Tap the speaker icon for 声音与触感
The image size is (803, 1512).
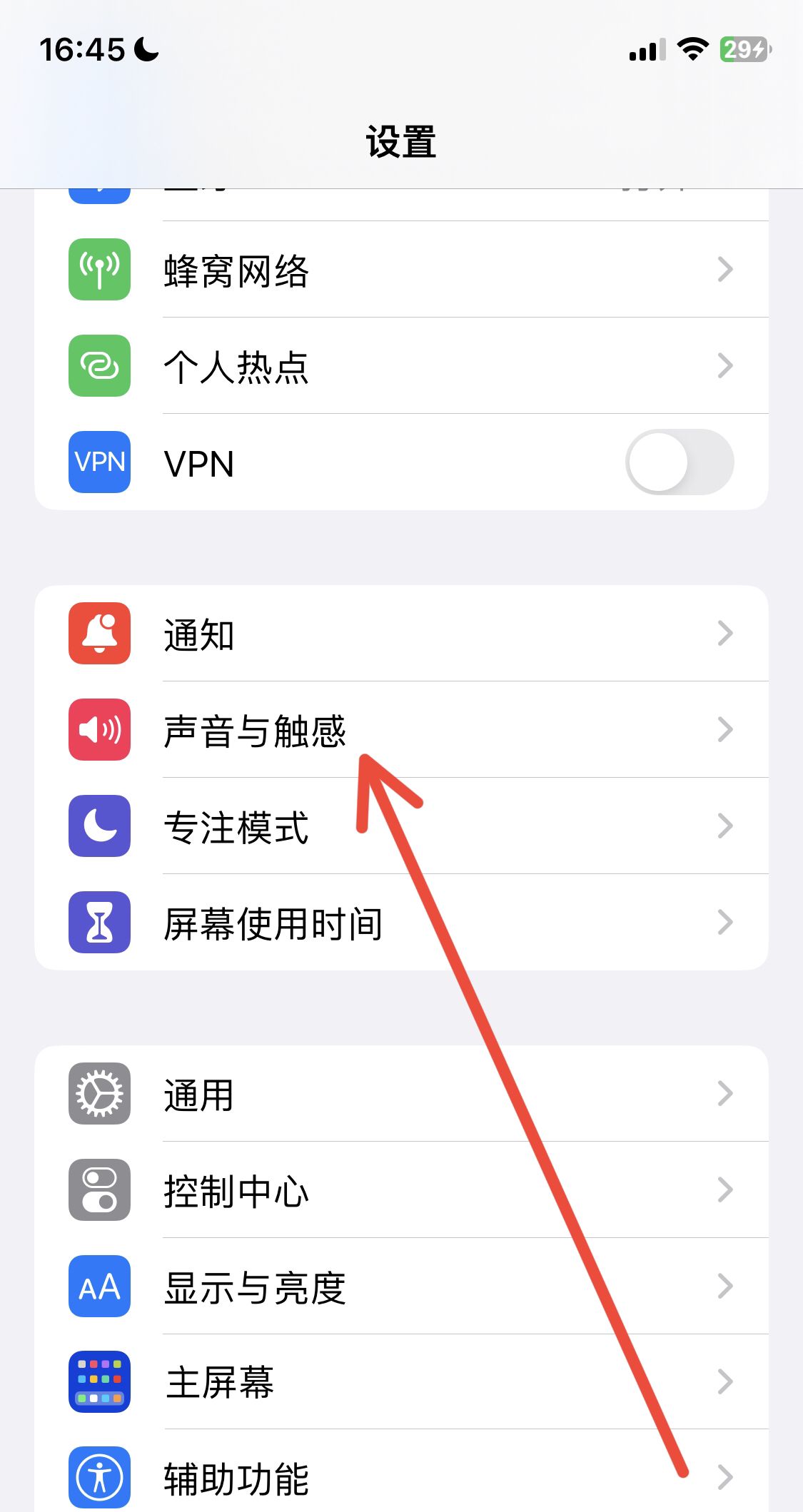[x=99, y=729]
